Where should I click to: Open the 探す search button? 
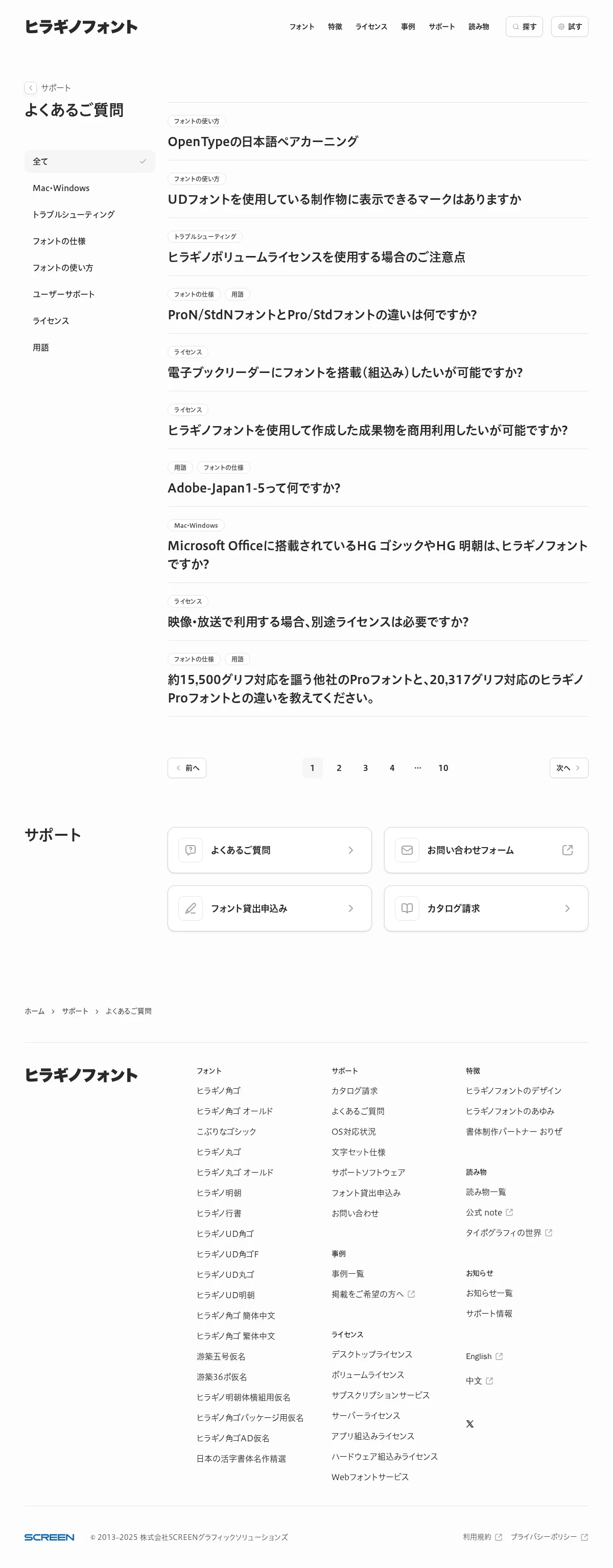(x=524, y=27)
